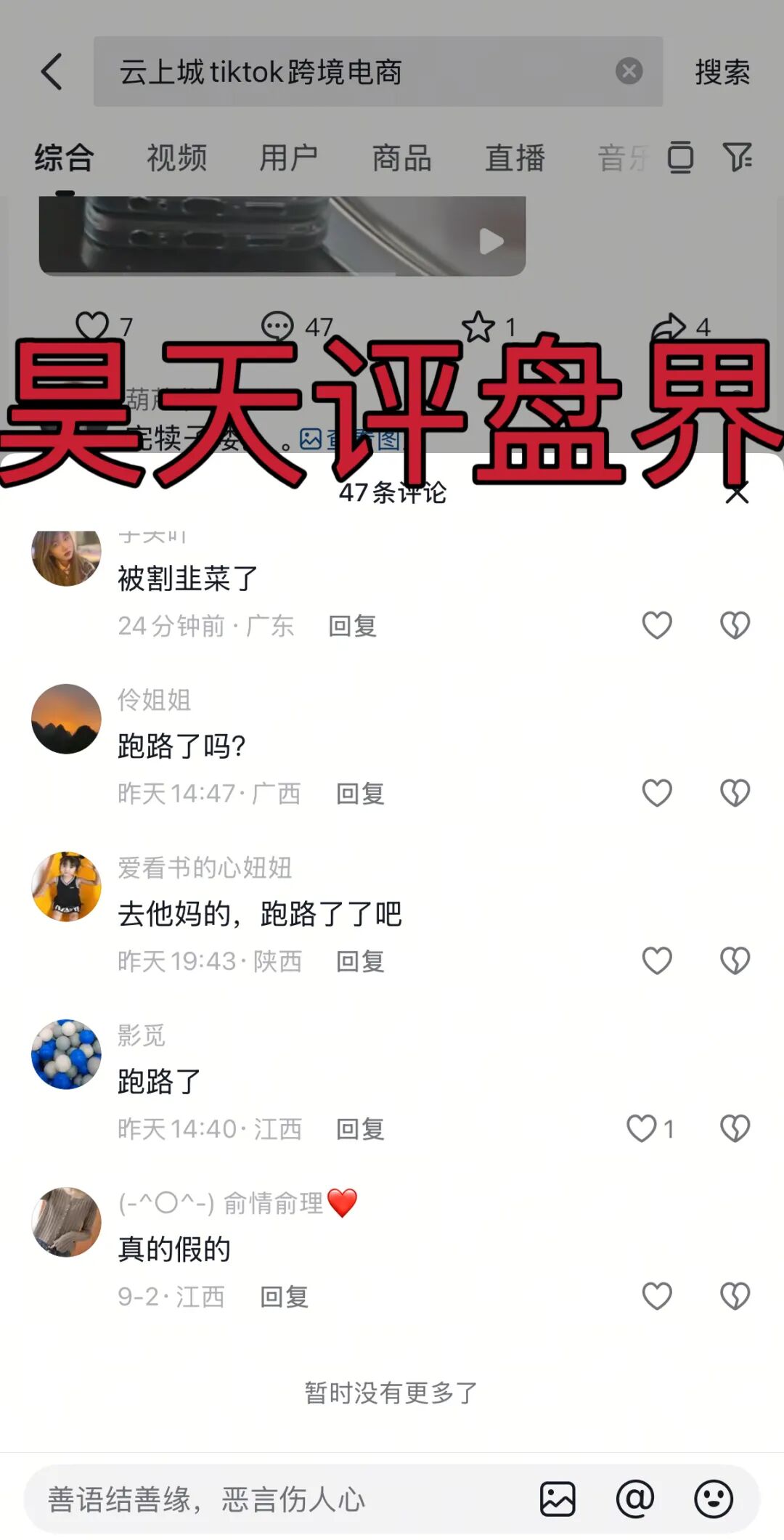Reply to the 真的假的 comment
The image size is (784, 1540).
[x=285, y=1297]
